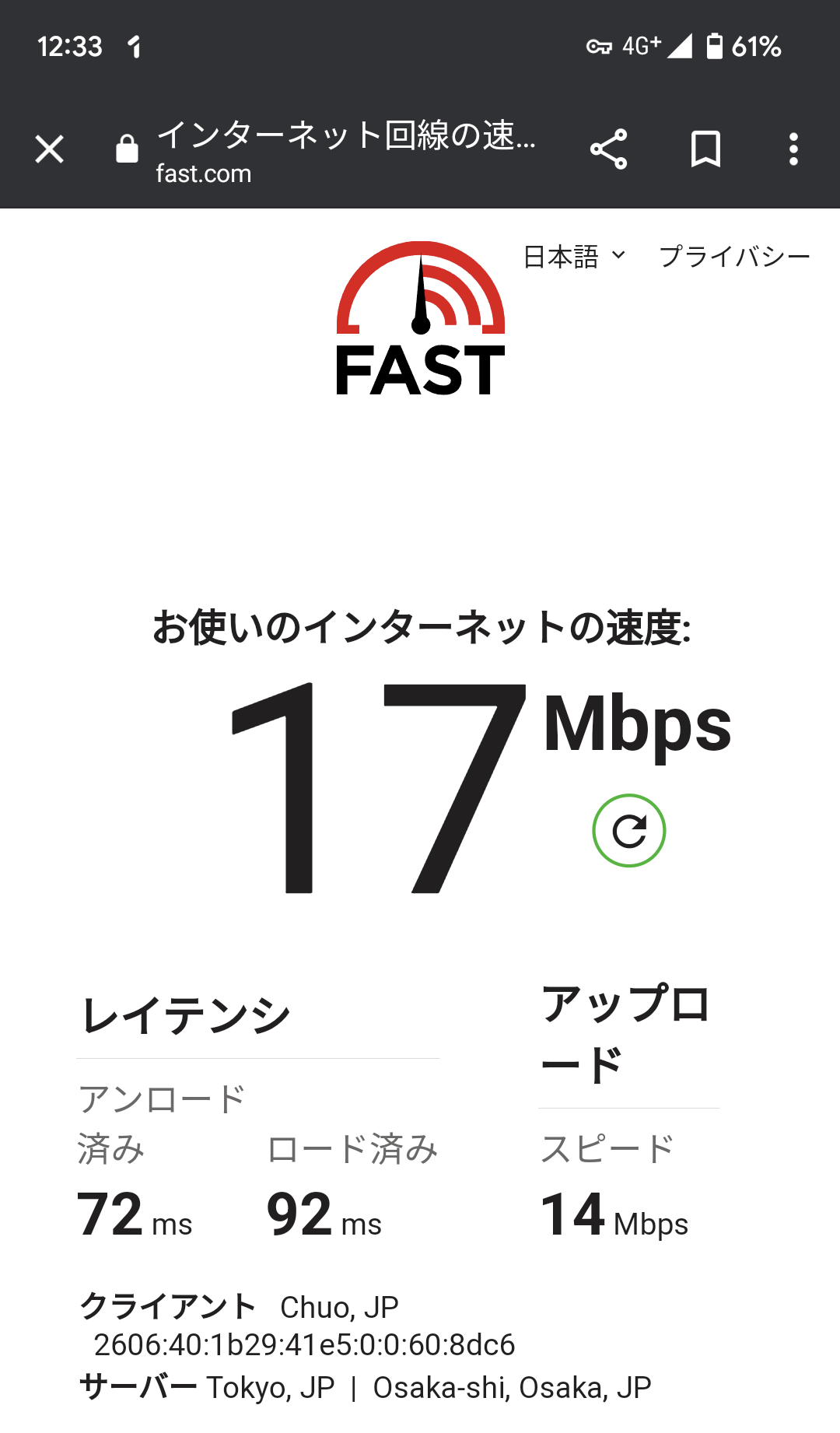
Task: Close the browser custom tab
Action: pyautogui.click(x=49, y=149)
